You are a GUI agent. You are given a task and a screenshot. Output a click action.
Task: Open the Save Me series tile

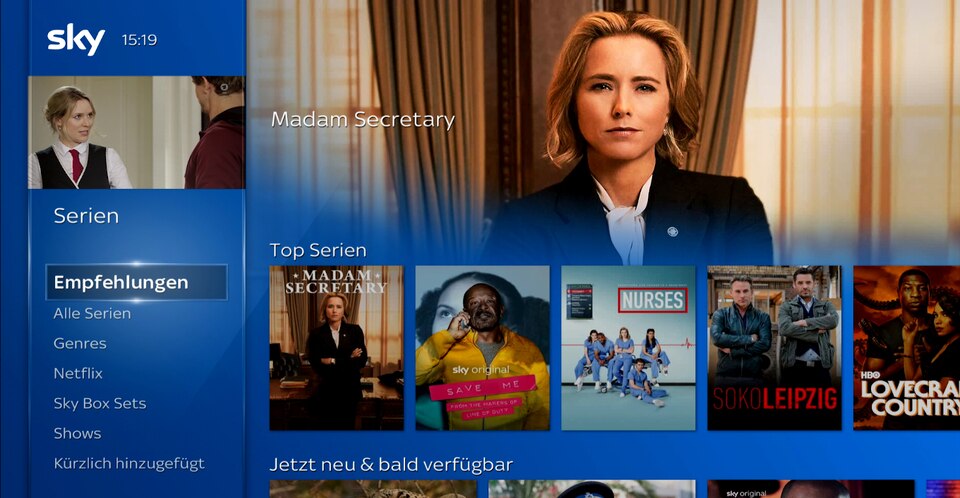coord(482,348)
